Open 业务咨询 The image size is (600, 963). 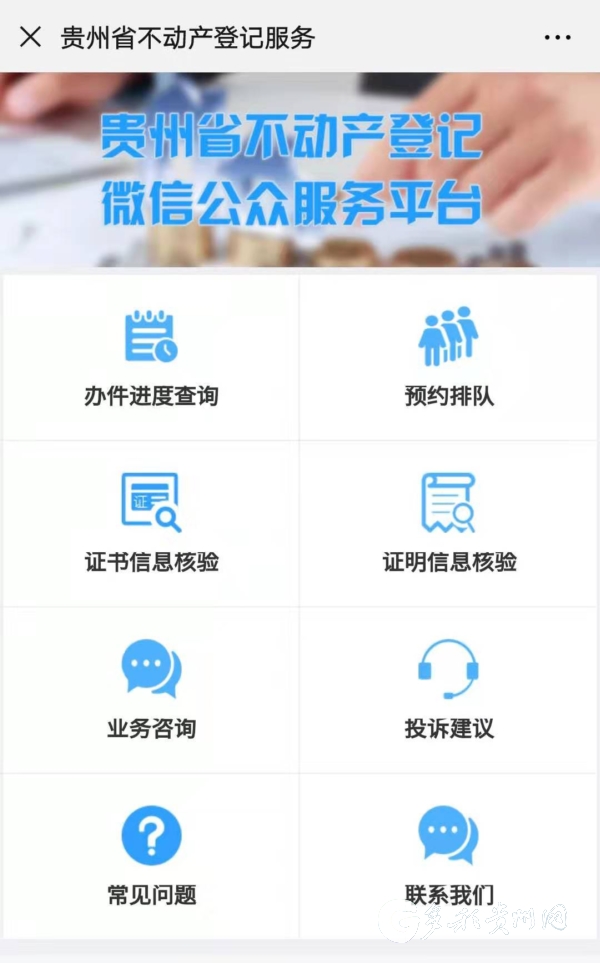pos(151,690)
